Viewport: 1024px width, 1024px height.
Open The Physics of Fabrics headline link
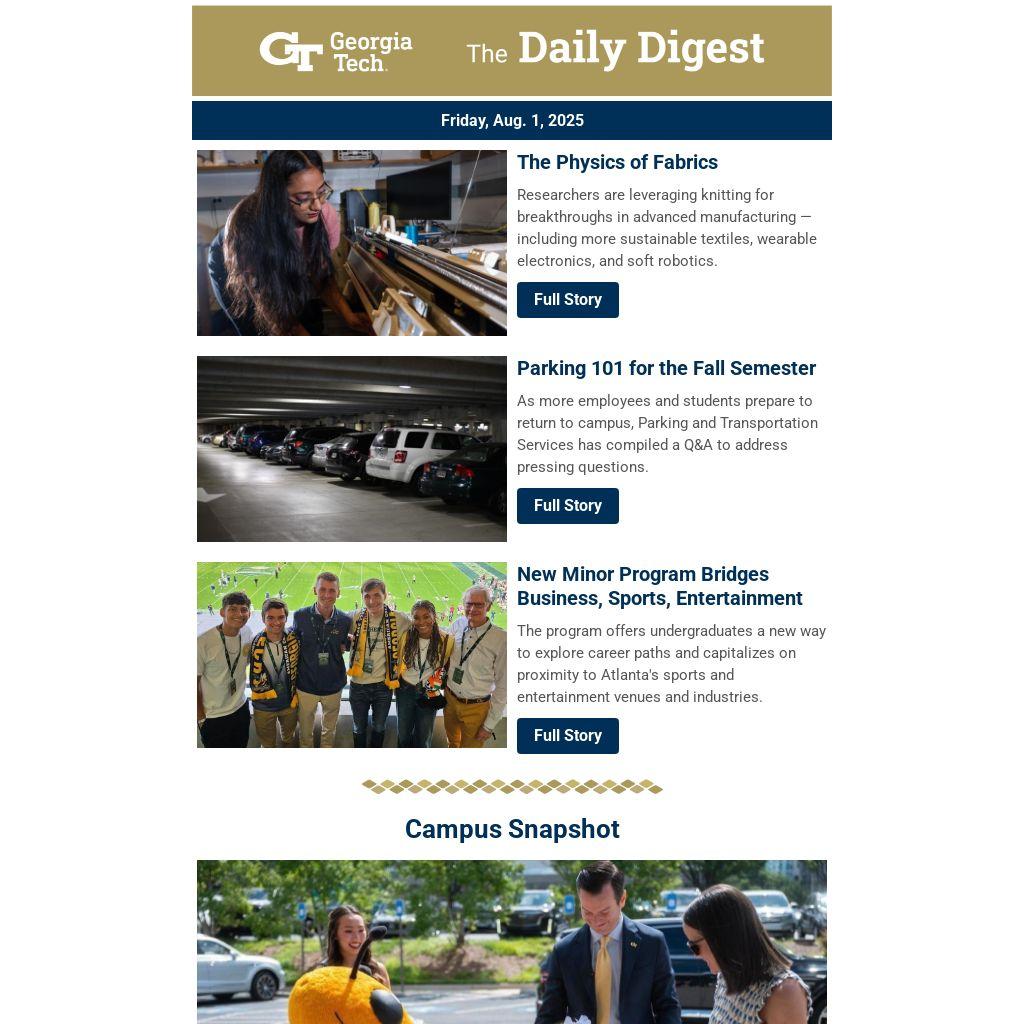pos(617,162)
